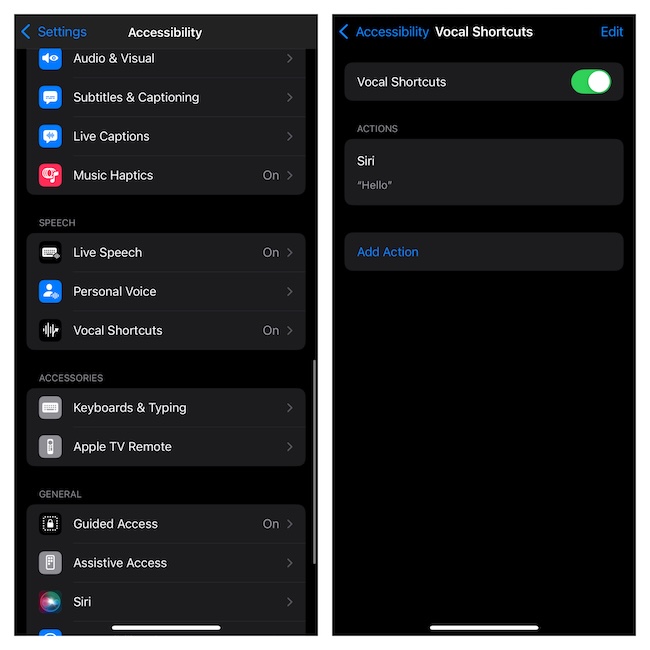Viewport: 650px width, 650px height.
Task: Open Keyboards & Typing settings
Action: click(x=165, y=408)
